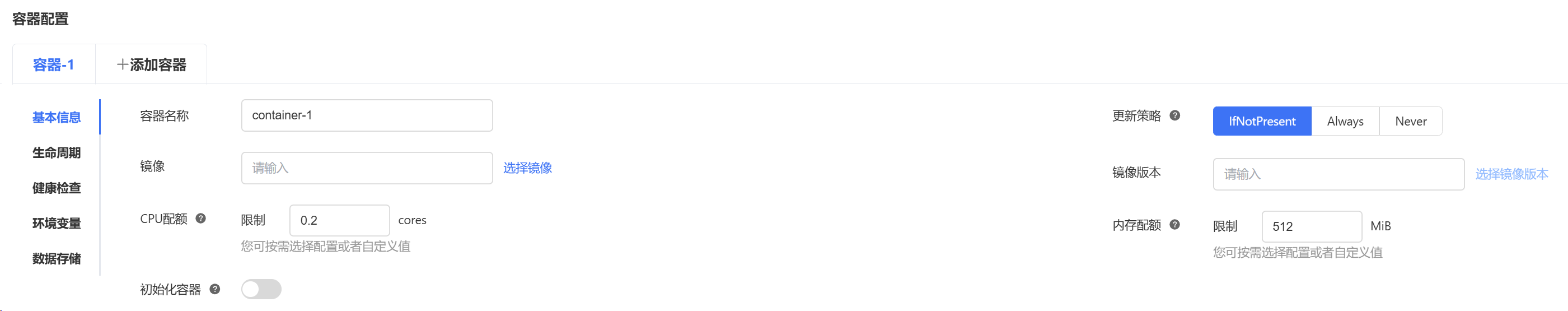This screenshot has height=311, width=1568.
Task: Open the 选择镜像 link
Action: click(527, 168)
